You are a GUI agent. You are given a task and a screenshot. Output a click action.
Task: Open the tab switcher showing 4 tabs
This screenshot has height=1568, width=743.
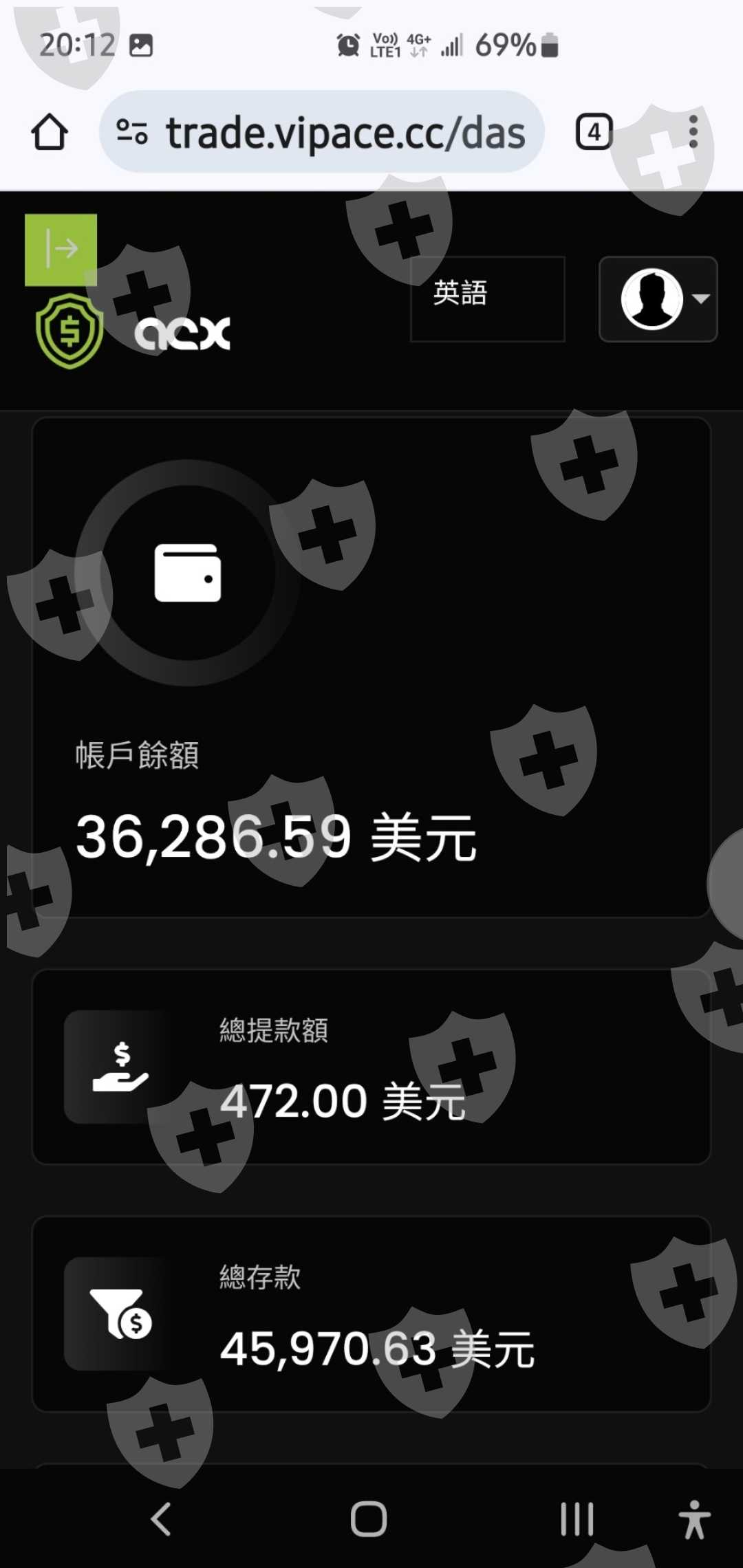594,131
